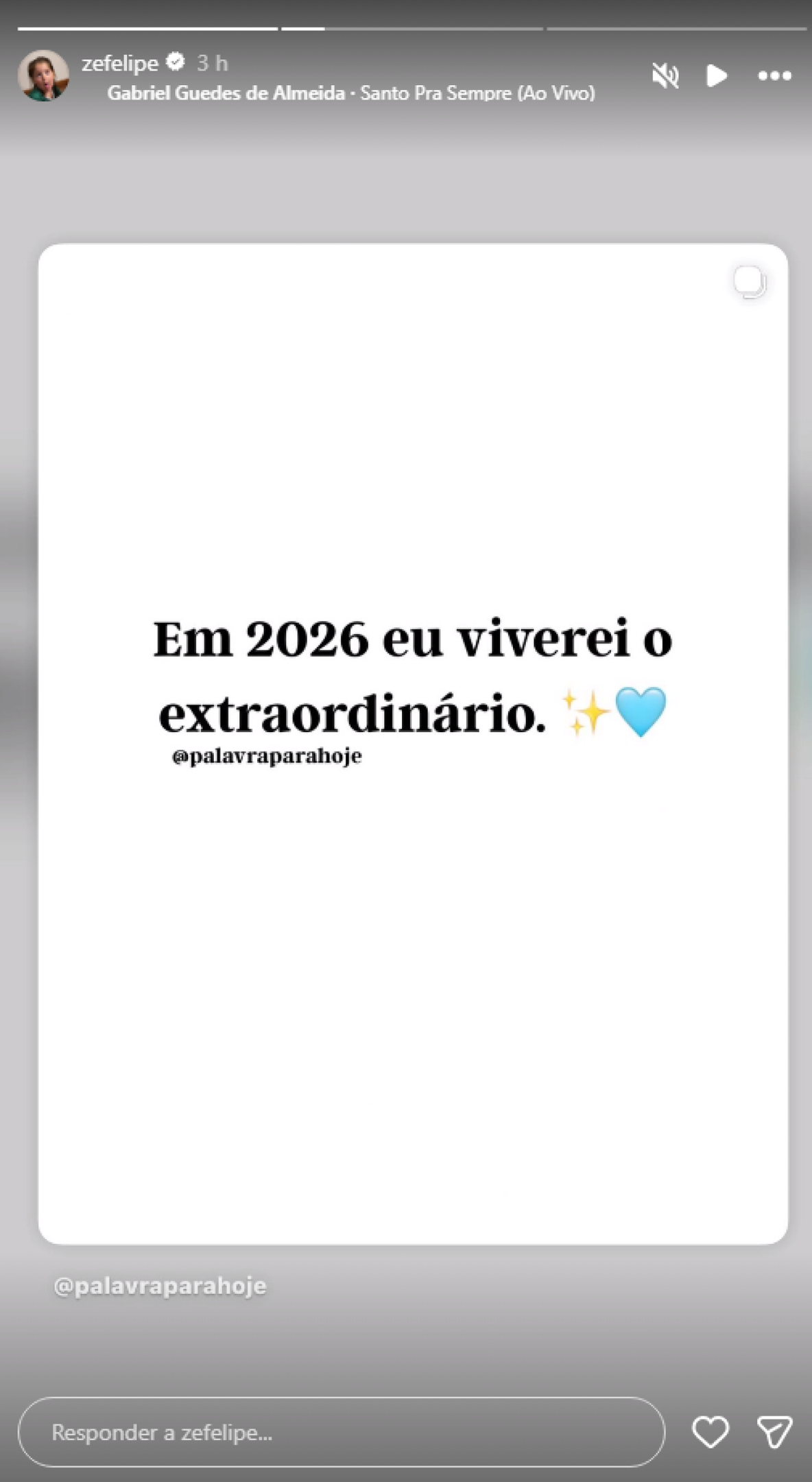Select the first story segment bar
The image size is (812, 1482).
(x=147, y=27)
